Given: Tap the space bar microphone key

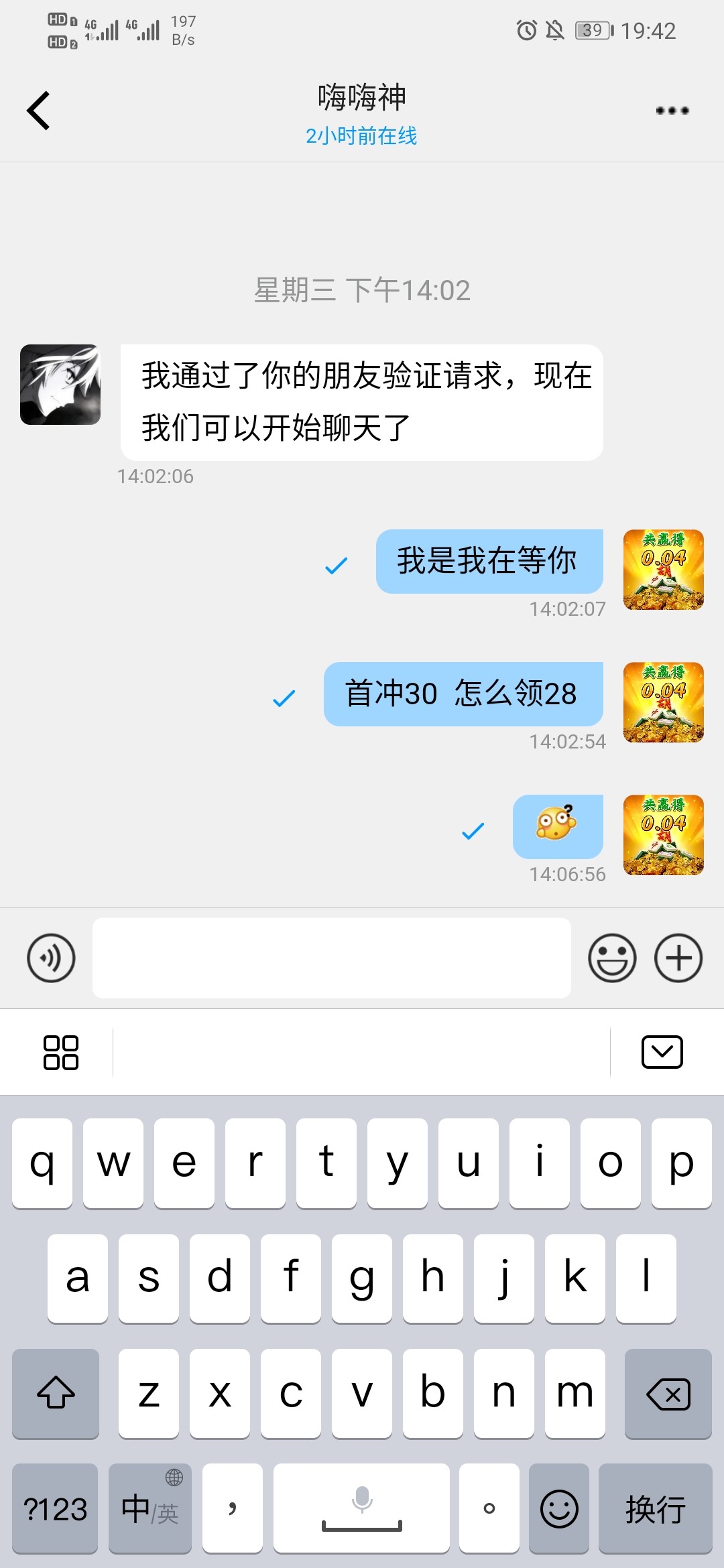Looking at the screenshot, I should [361, 1509].
